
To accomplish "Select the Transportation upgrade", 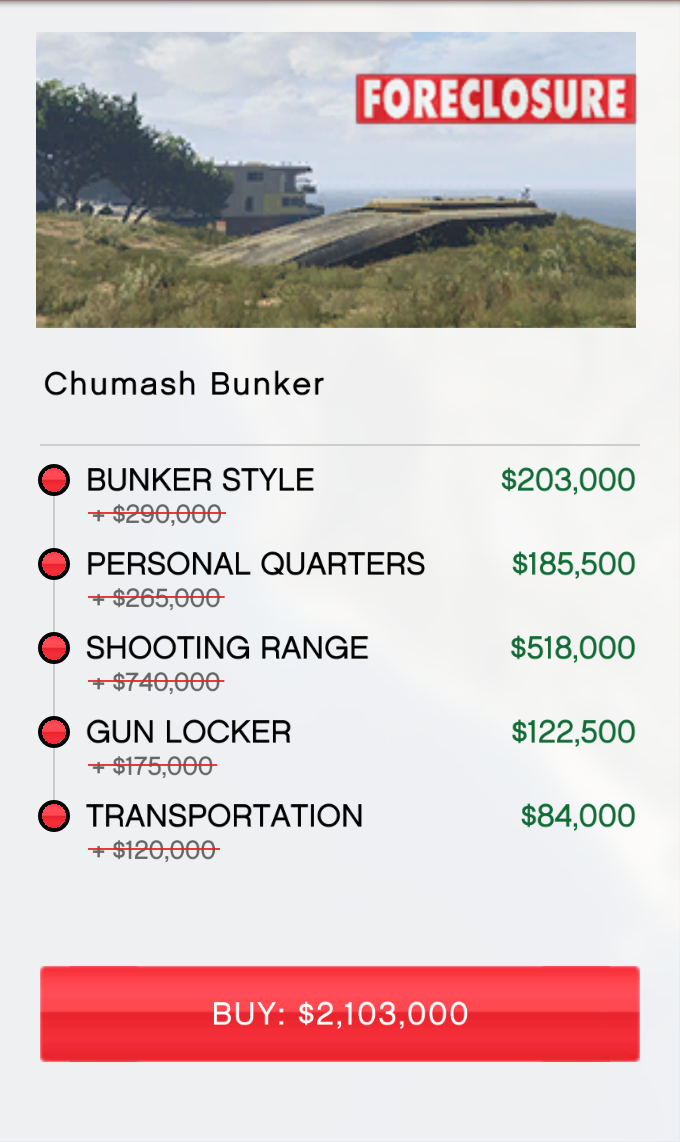I will point(224,817).
